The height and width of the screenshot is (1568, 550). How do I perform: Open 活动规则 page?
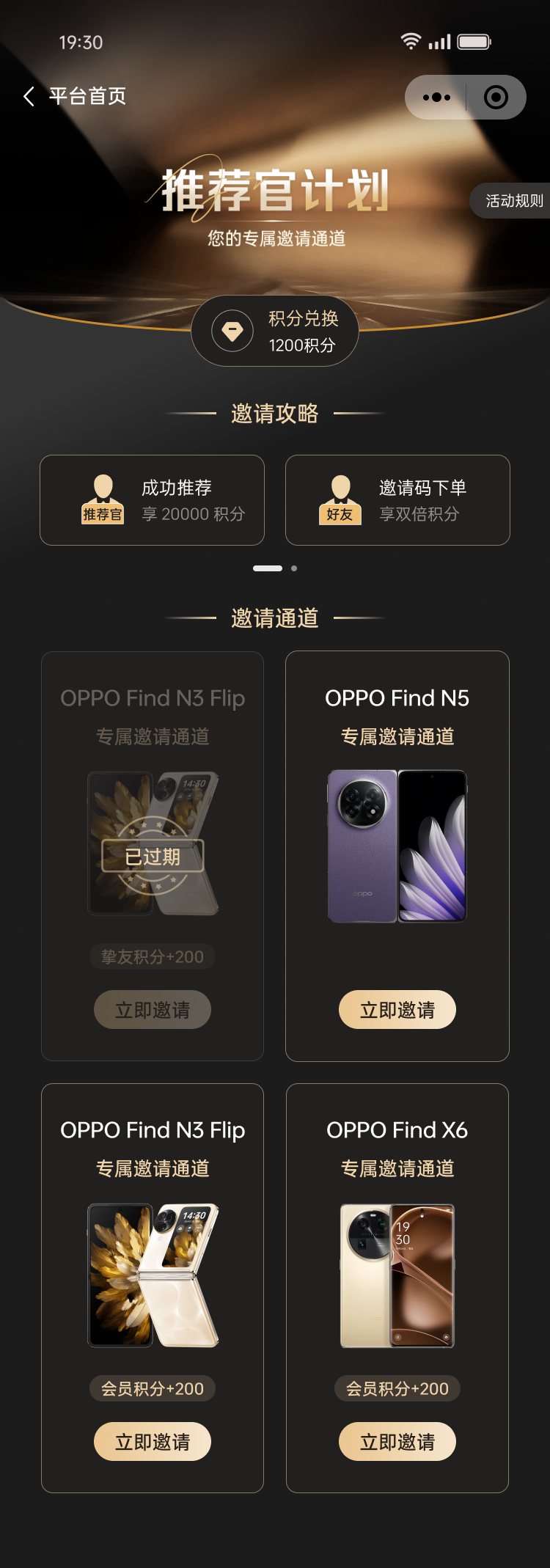(513, 201)
